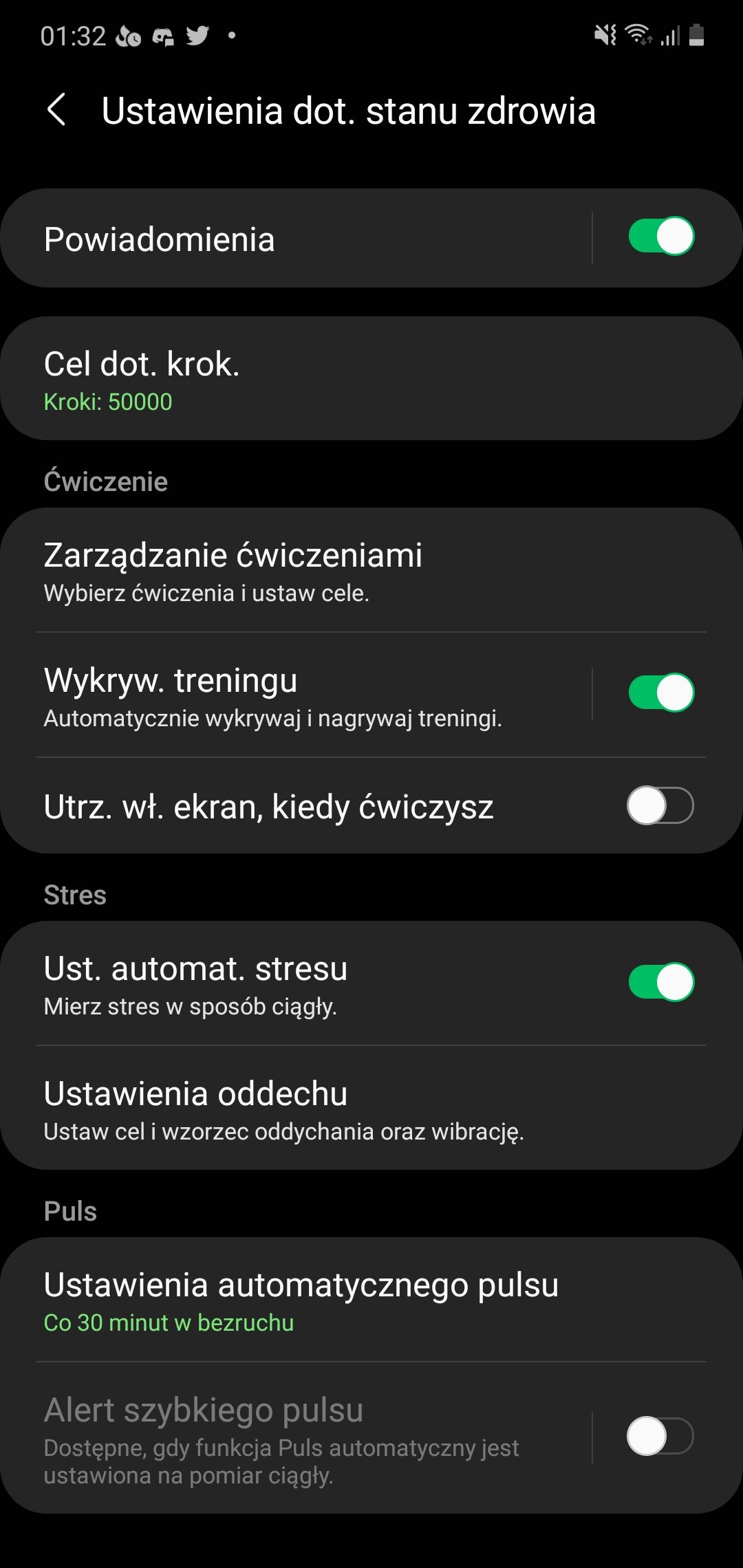Image resolution: width=743 pixels, height=1568 pixels.
Task: Toggle the Alert szybkiego pulsu switch
Action: 660,1437
